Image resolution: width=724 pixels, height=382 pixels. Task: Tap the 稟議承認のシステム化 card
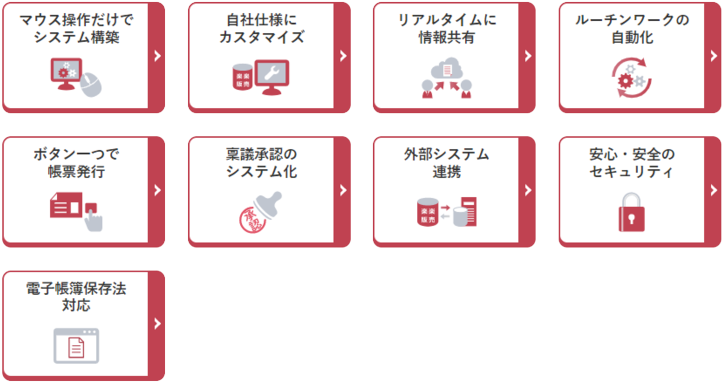click(269, 191)
